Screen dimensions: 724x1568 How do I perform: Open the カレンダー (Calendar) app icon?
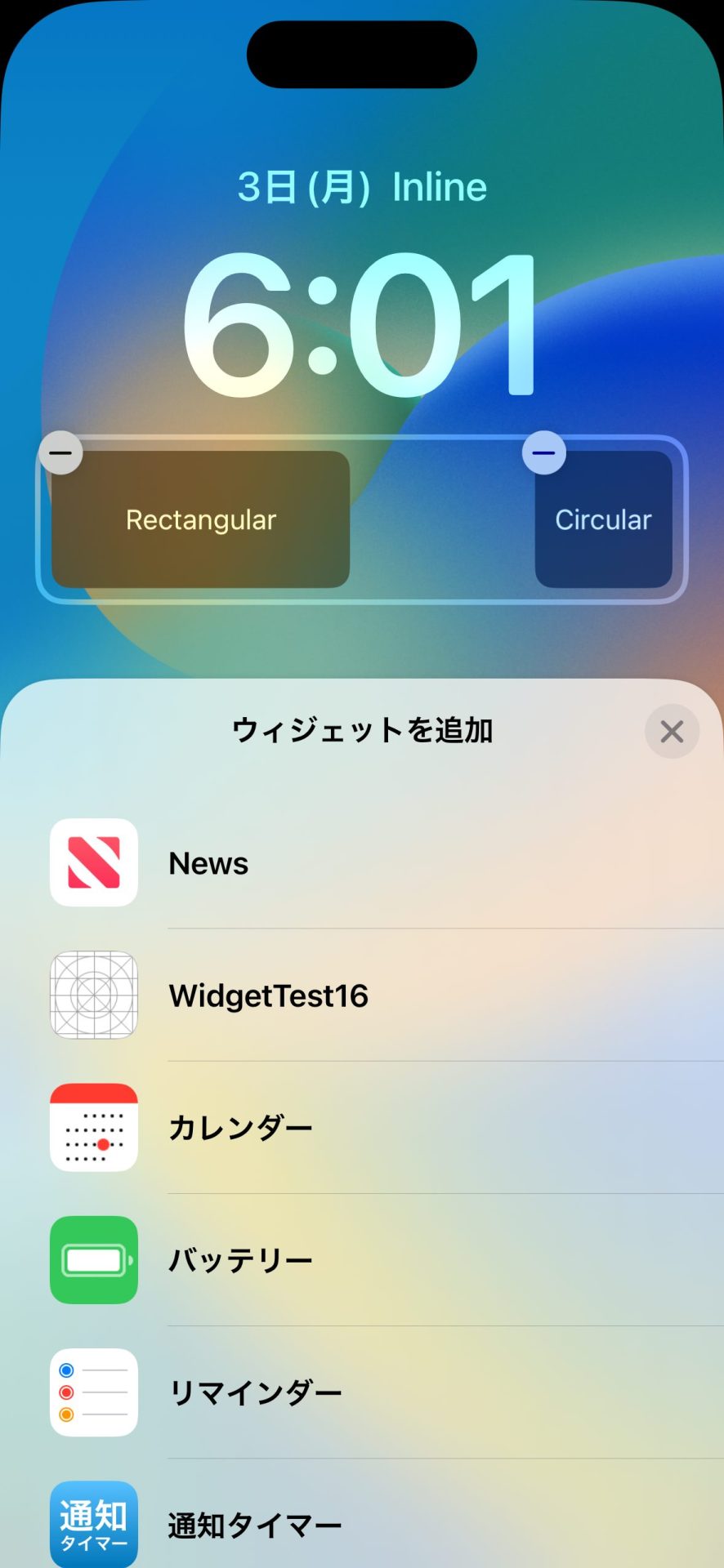click(93, 1127)
